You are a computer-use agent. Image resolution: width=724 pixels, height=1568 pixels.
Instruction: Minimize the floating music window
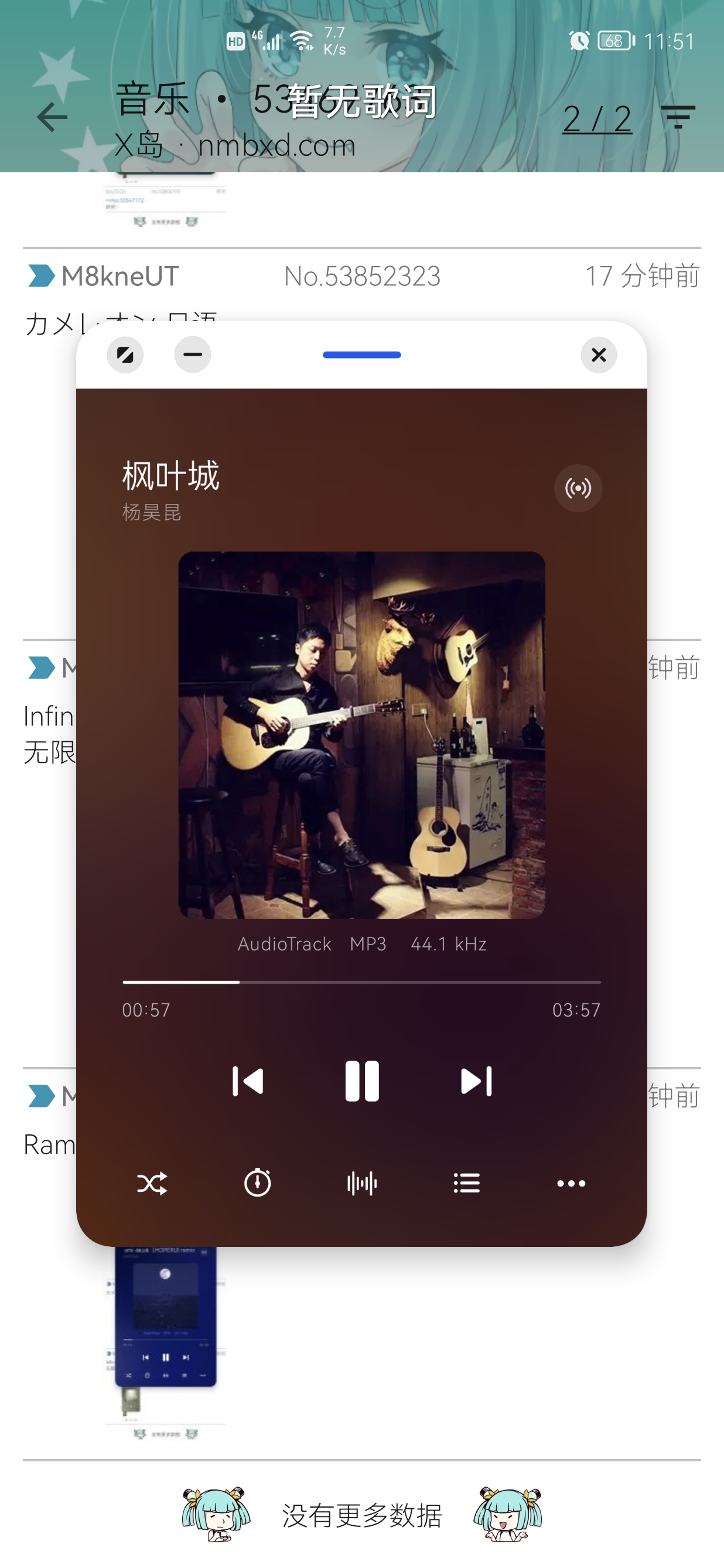point(192,355)
